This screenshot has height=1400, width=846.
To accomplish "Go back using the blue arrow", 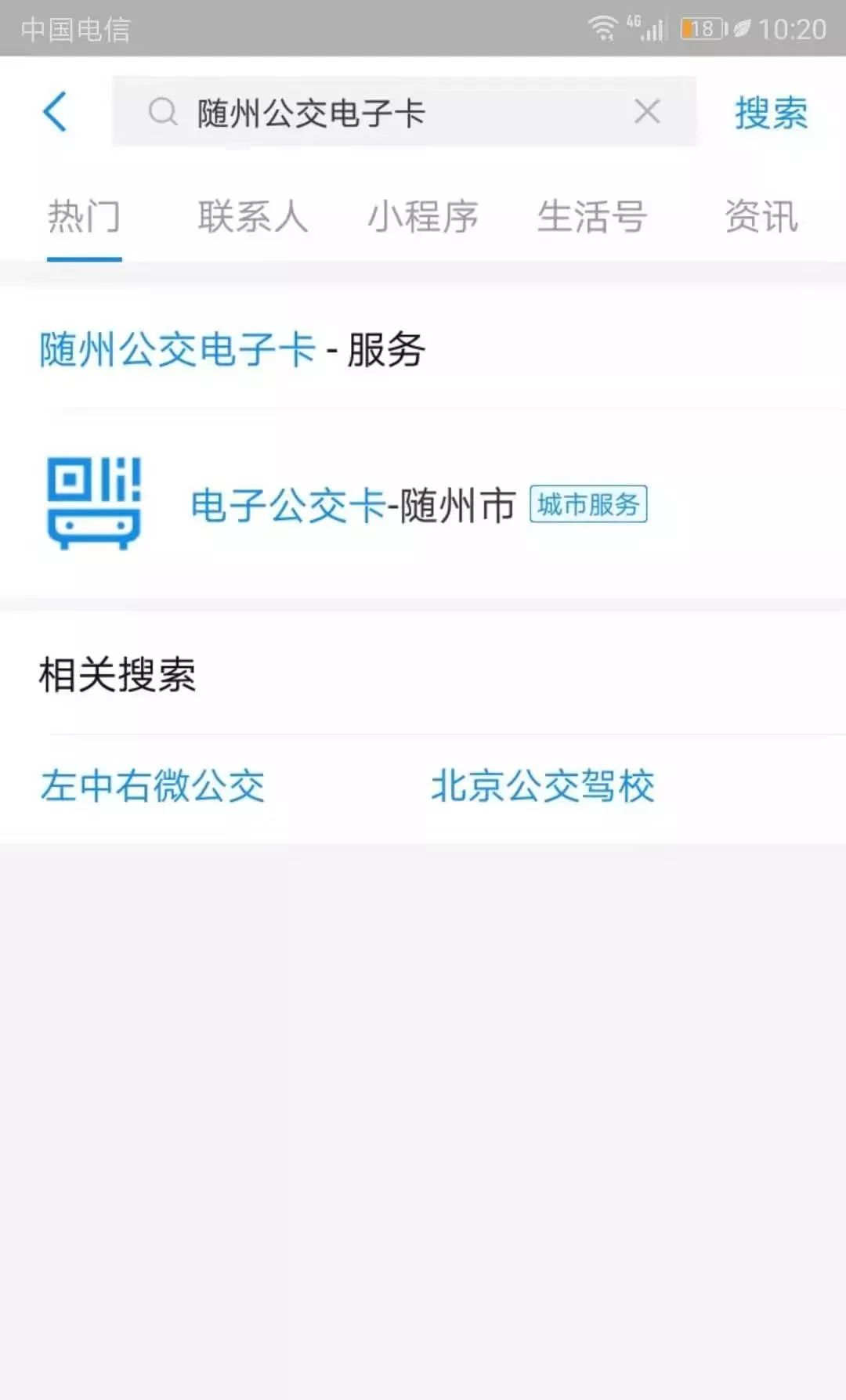I will click(55, 112).
